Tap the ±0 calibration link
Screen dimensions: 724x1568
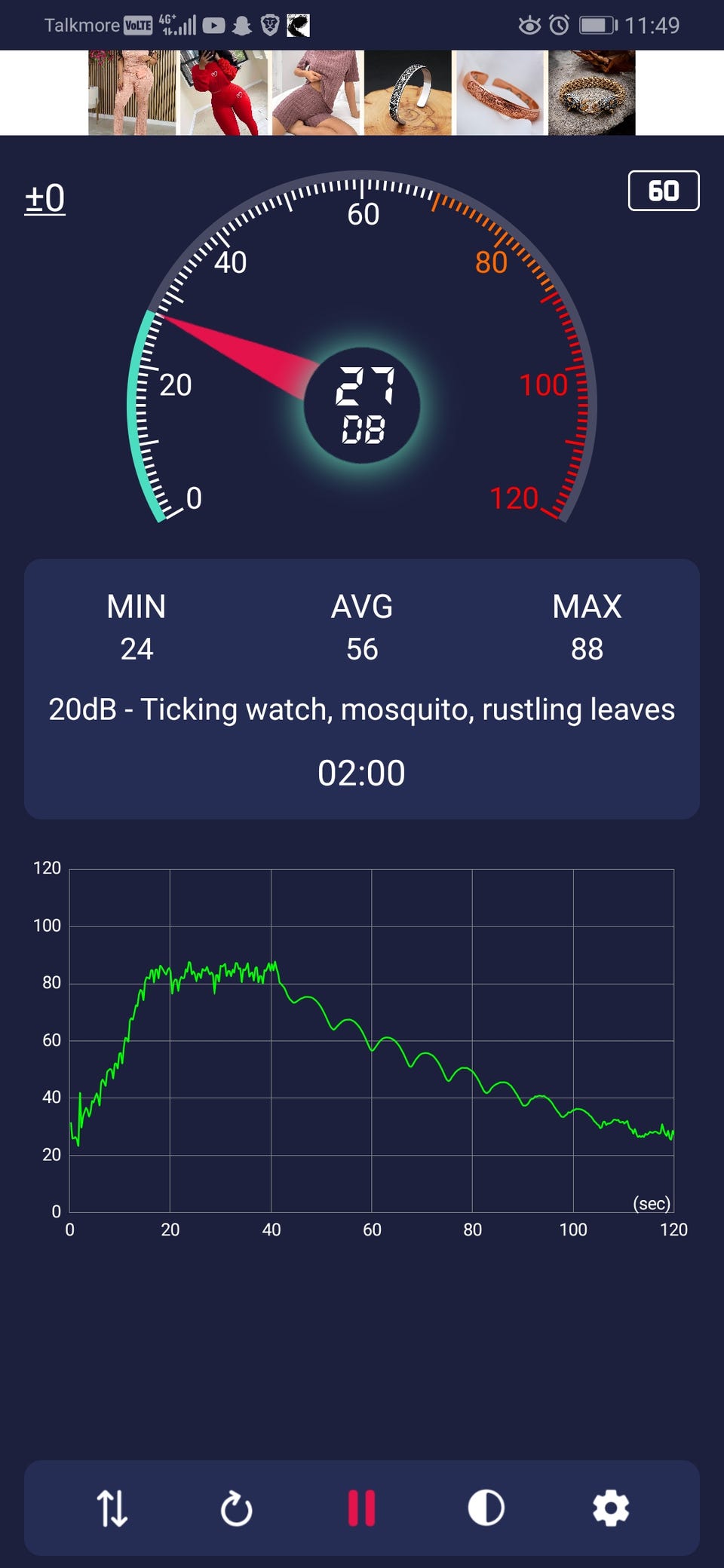pos(45,199)
